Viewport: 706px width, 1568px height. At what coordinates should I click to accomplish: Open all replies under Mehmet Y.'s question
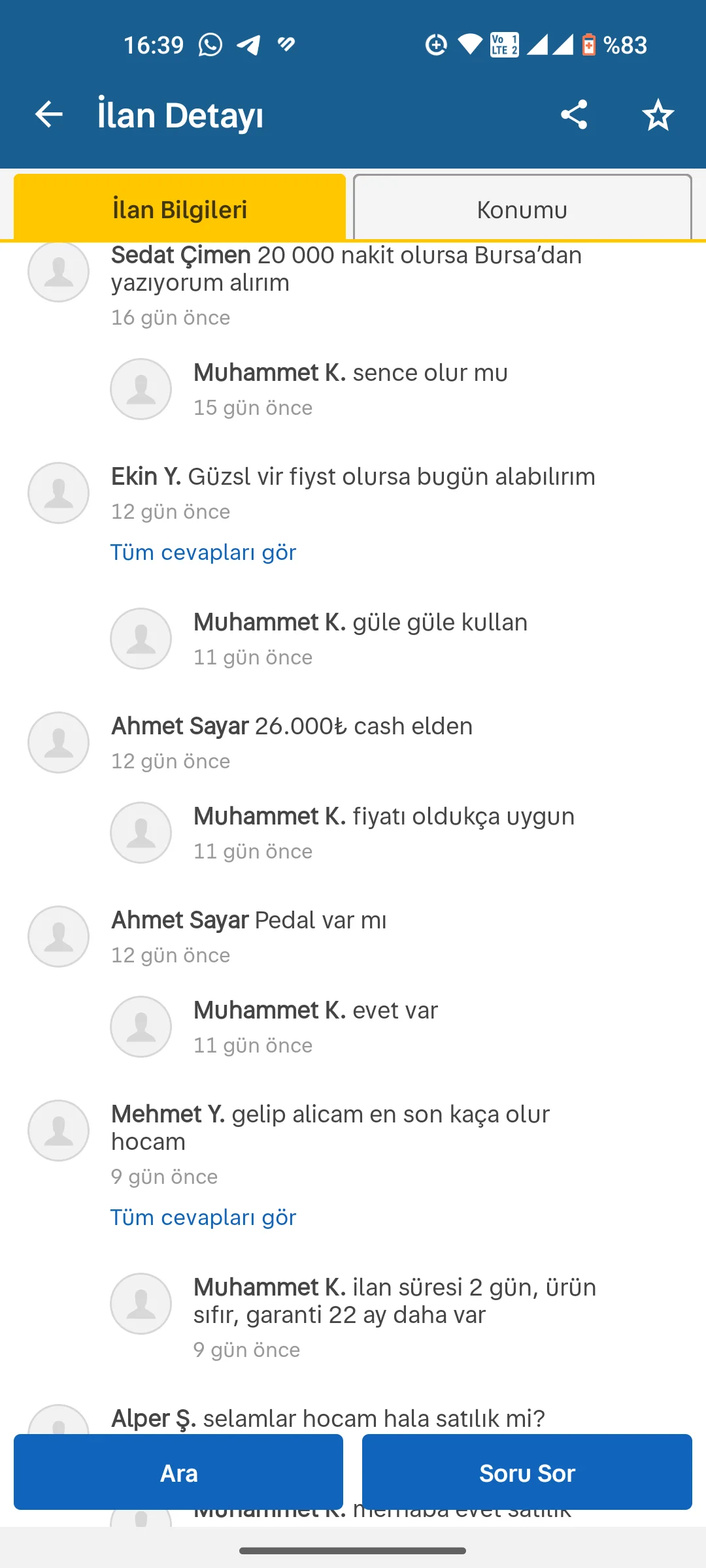pyautogui.click(x=203, y=1218)
